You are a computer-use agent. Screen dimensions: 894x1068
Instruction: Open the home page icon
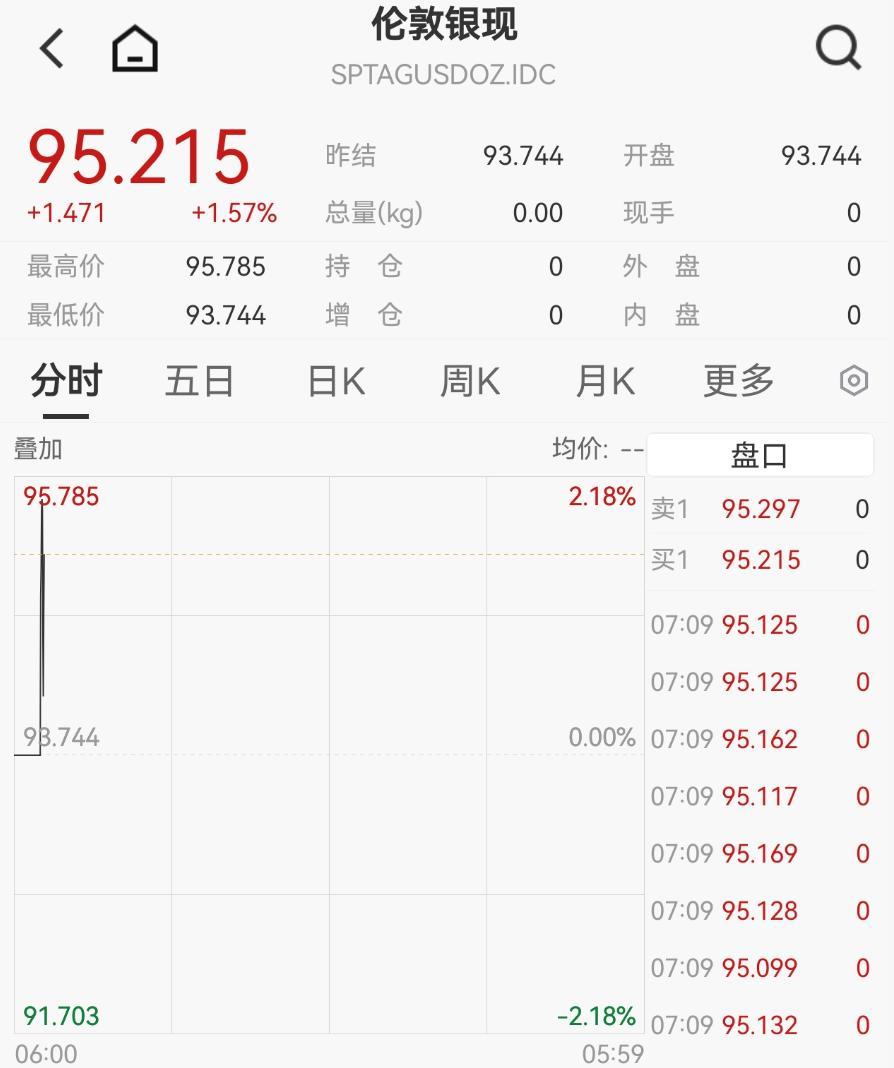135,48
